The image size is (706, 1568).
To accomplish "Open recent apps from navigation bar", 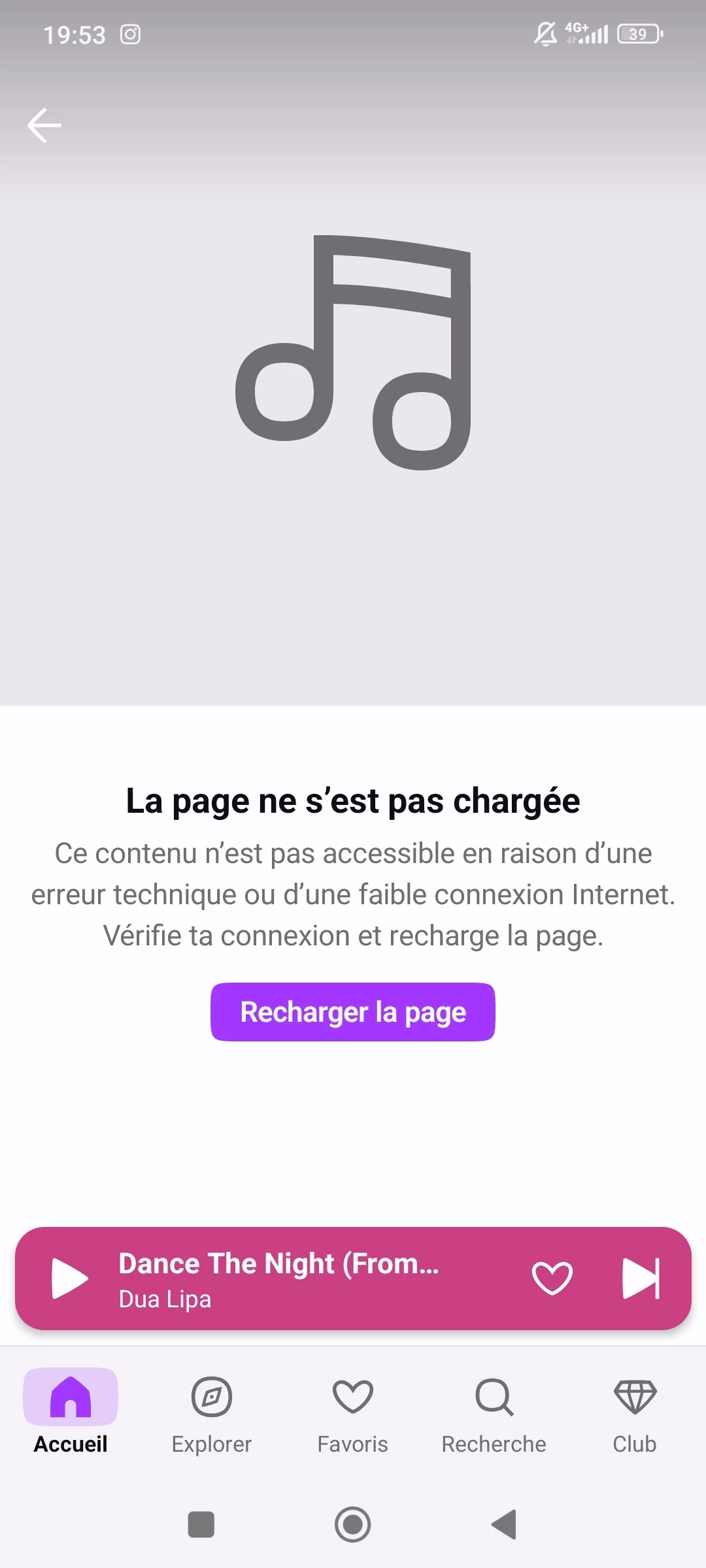I will (201, 1525).
